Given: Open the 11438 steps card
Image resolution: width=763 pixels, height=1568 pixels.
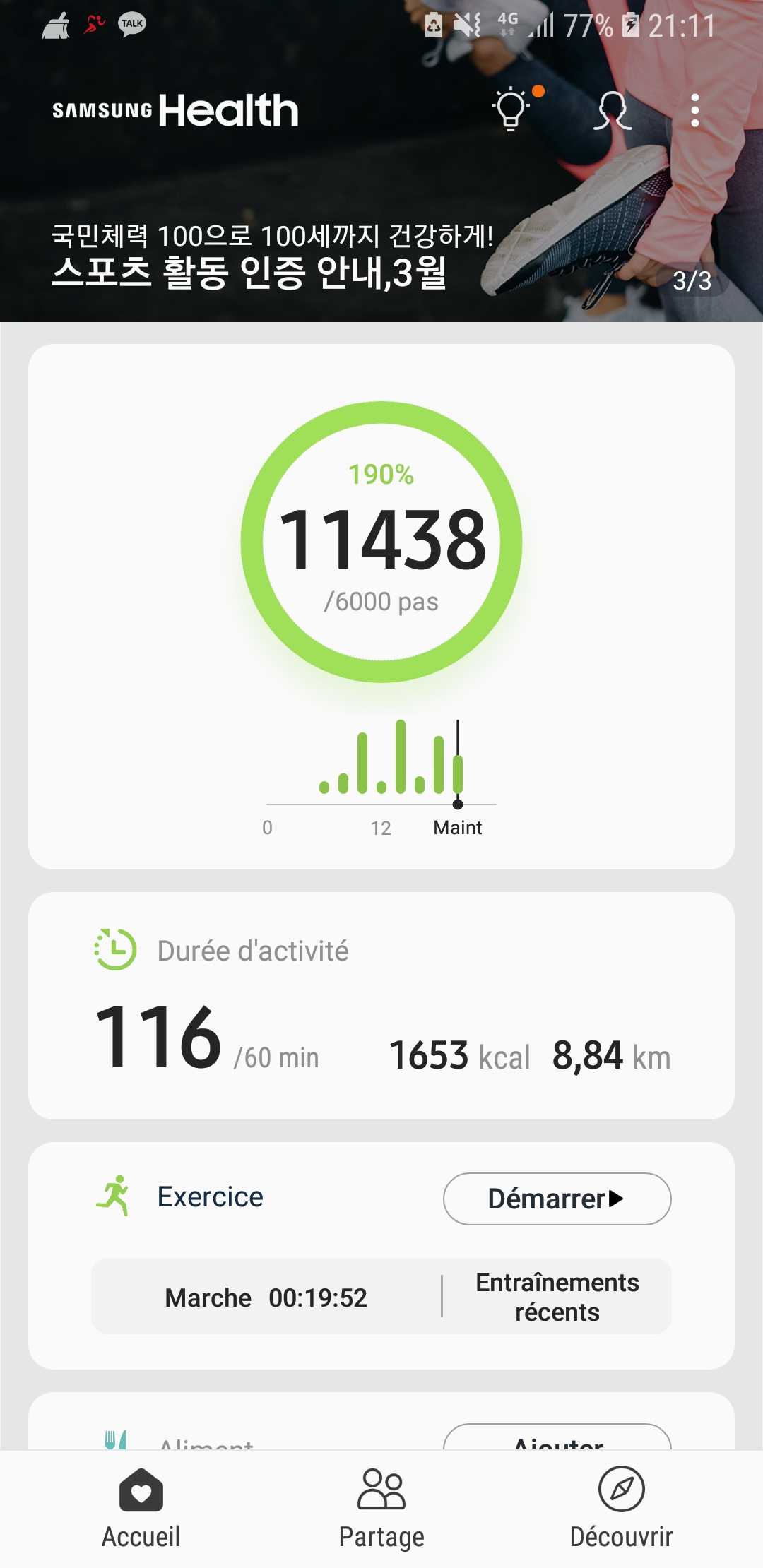Looking at the screenshot, I should [x=381, y=607].
